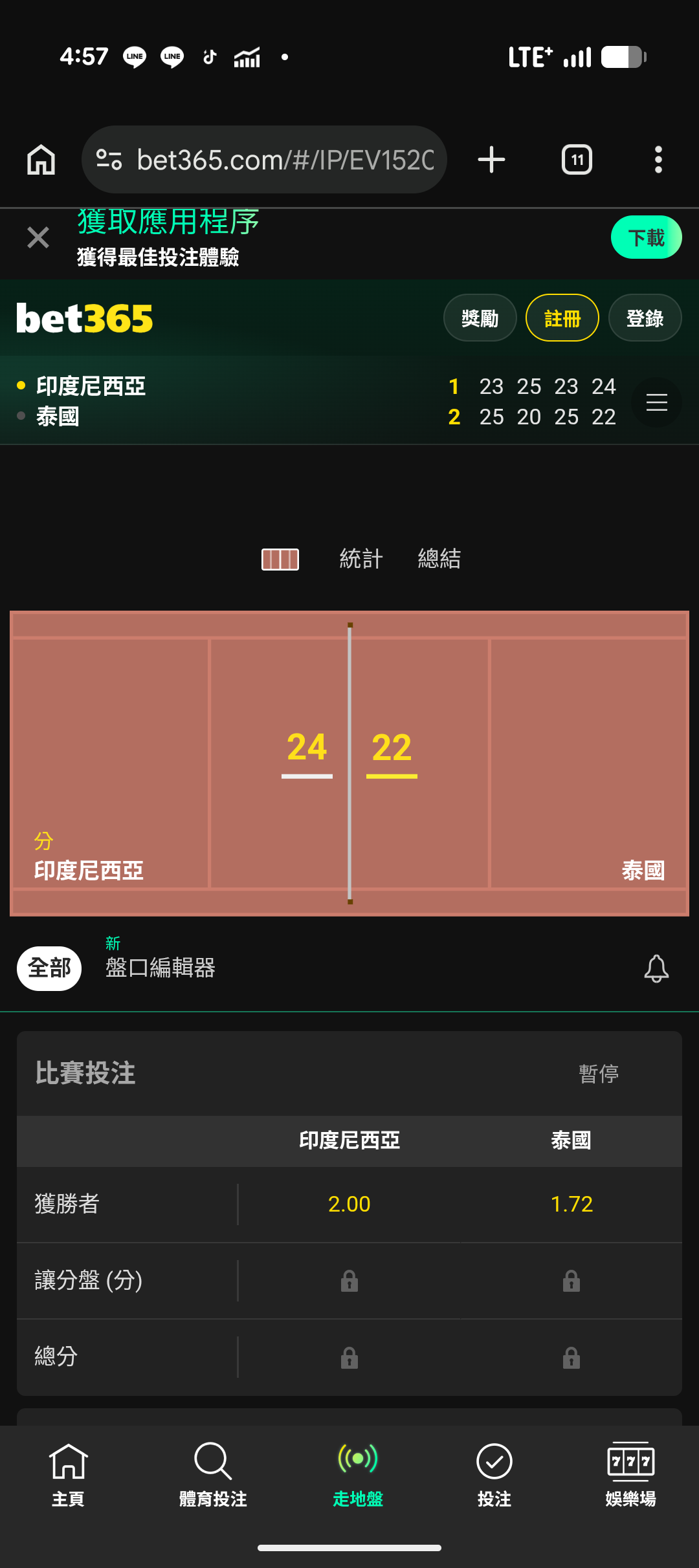The image size is (699, 1568).
Task: Pick 泰國 winner odds 1.72
Action: [571, 1204]
